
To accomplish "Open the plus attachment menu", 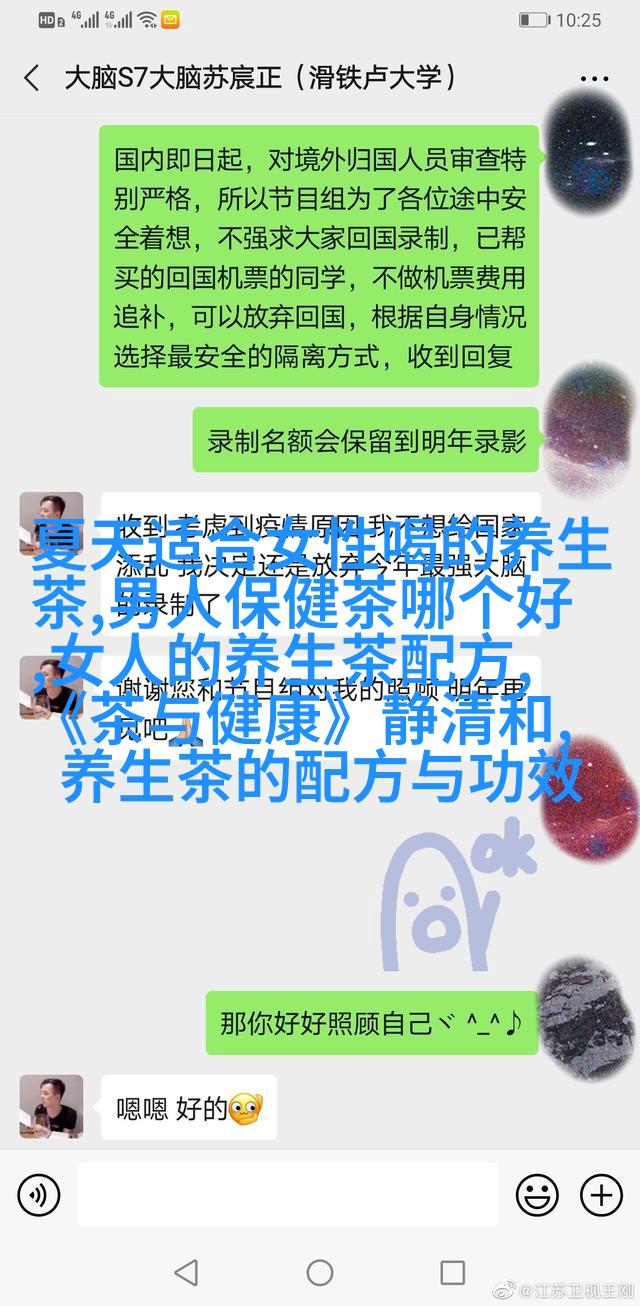I will 601,1195.
